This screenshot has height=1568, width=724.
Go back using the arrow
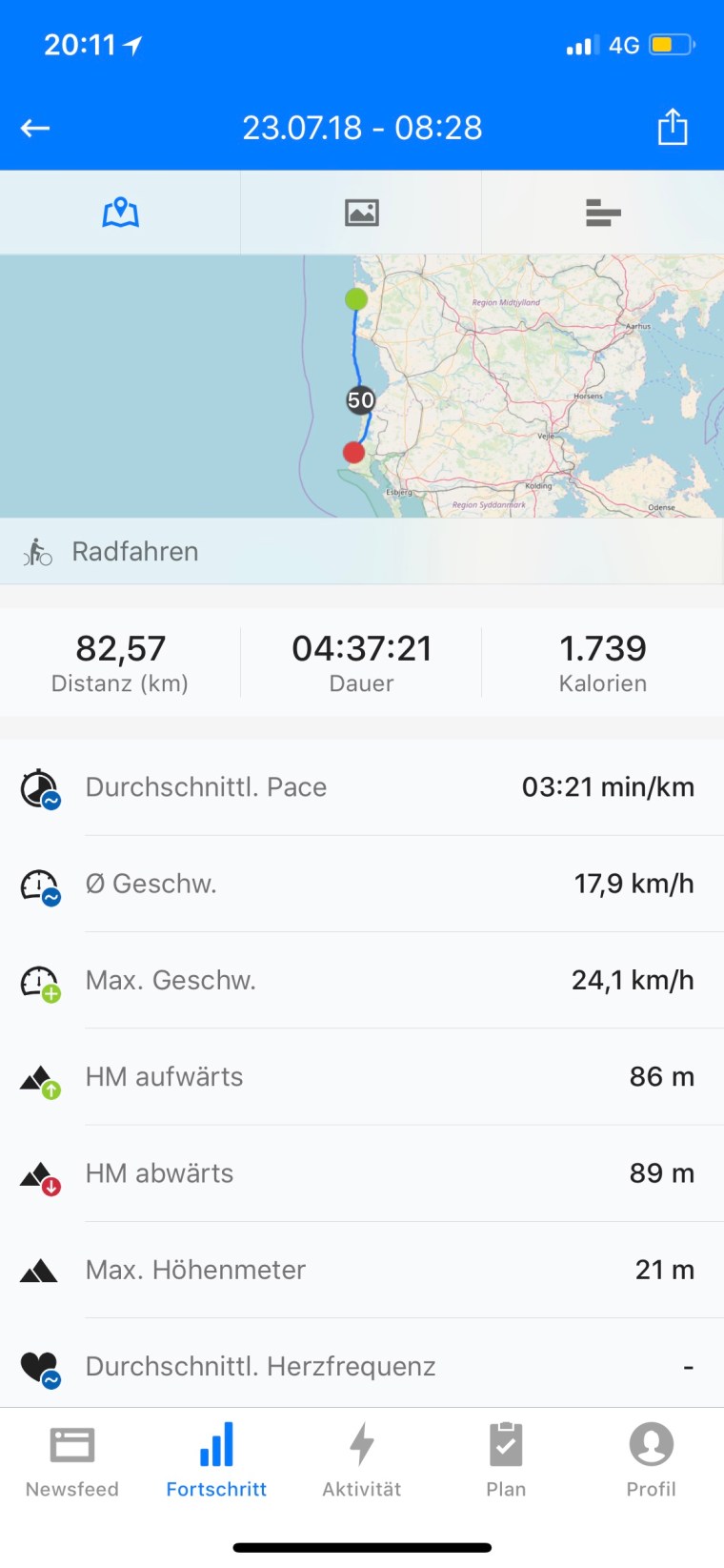point(35,128)
